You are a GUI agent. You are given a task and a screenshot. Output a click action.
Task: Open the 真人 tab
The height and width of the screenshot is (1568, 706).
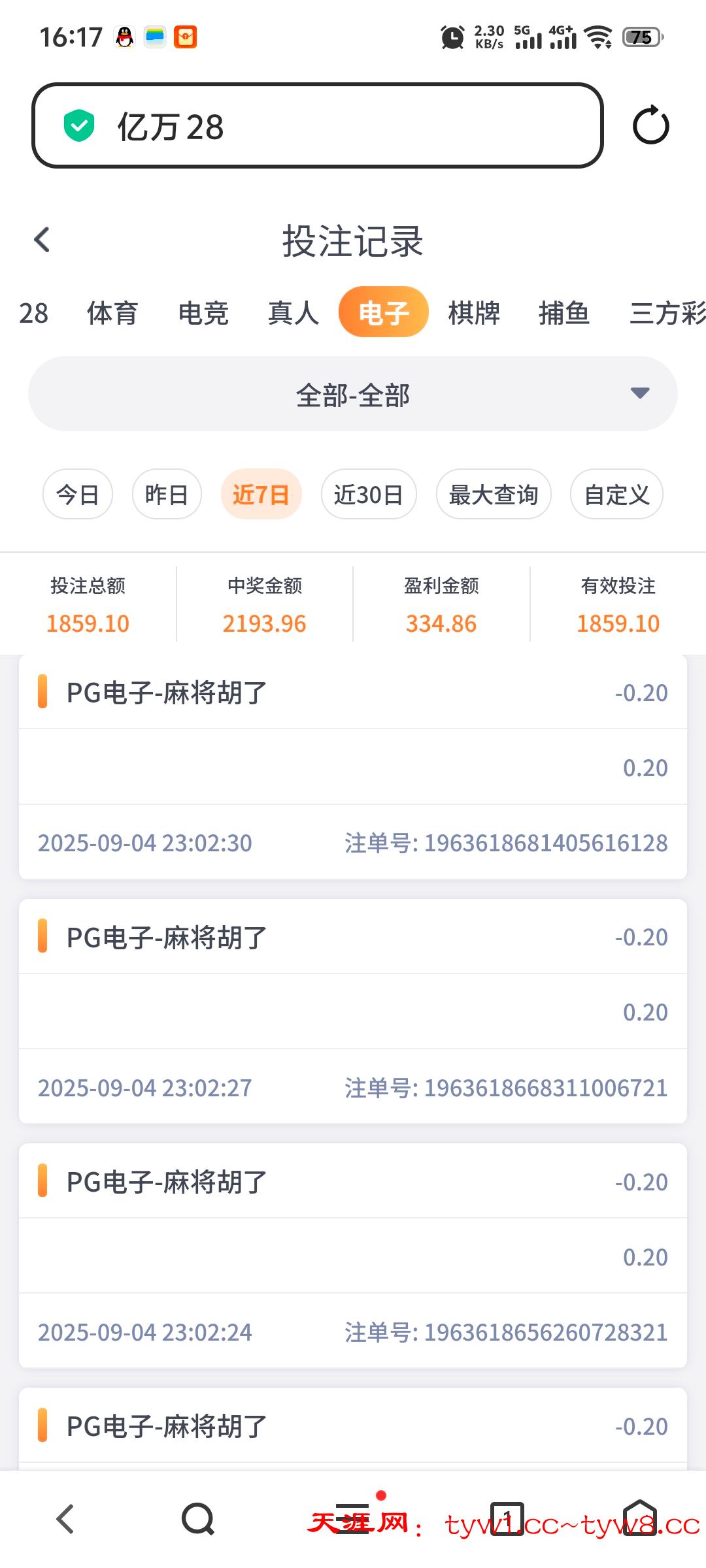[x=294, y=314]
